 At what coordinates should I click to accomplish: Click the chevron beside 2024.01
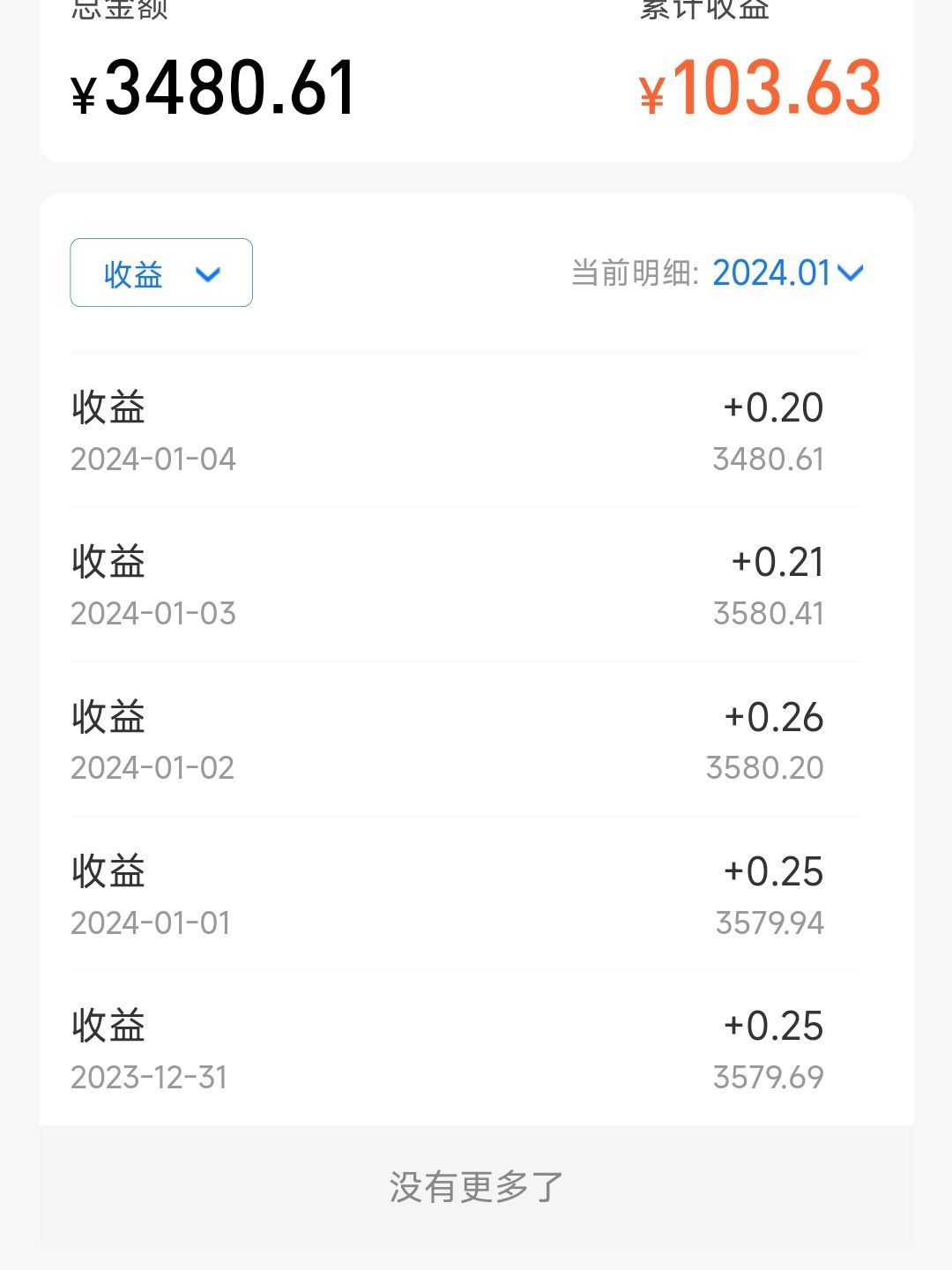850,273
